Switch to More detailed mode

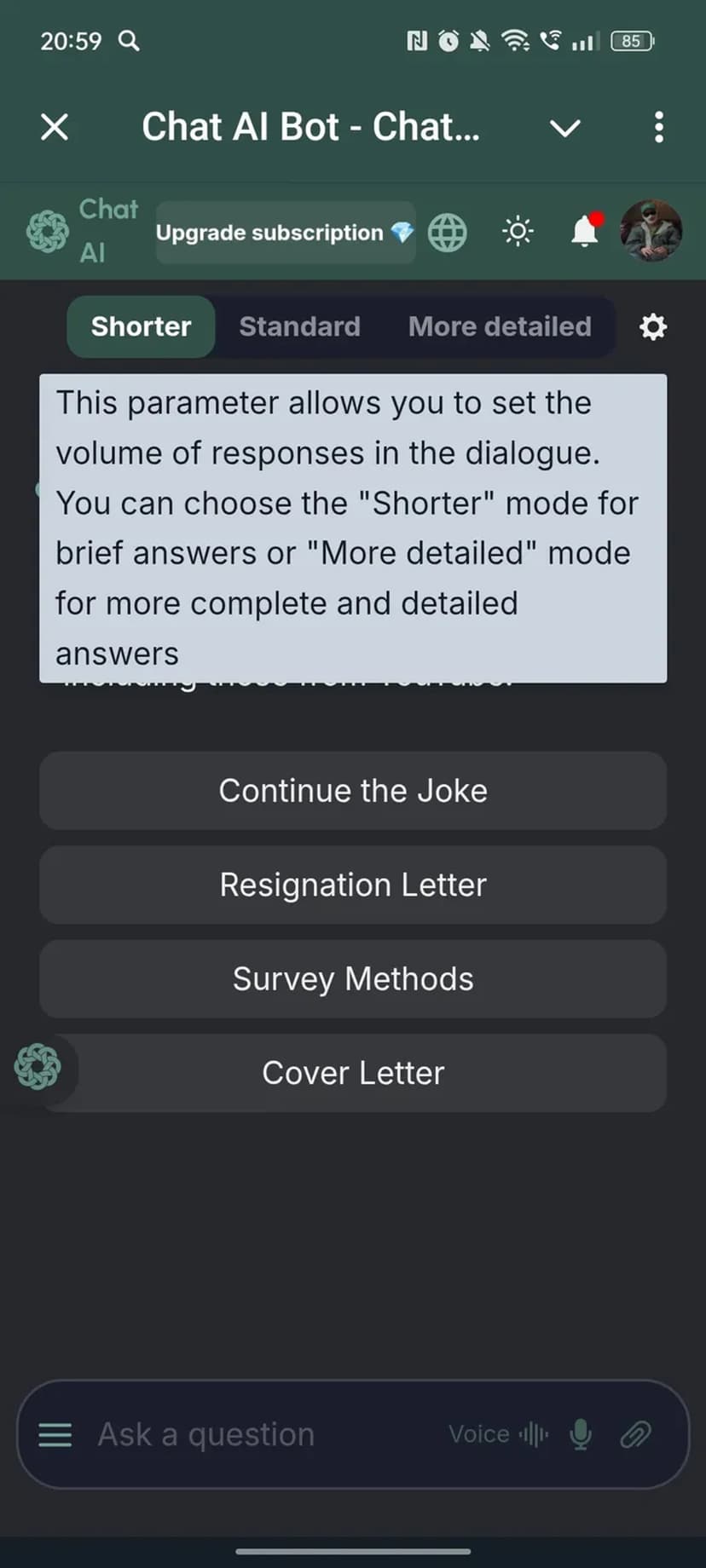pyautogui.click(x=500, y=326)
